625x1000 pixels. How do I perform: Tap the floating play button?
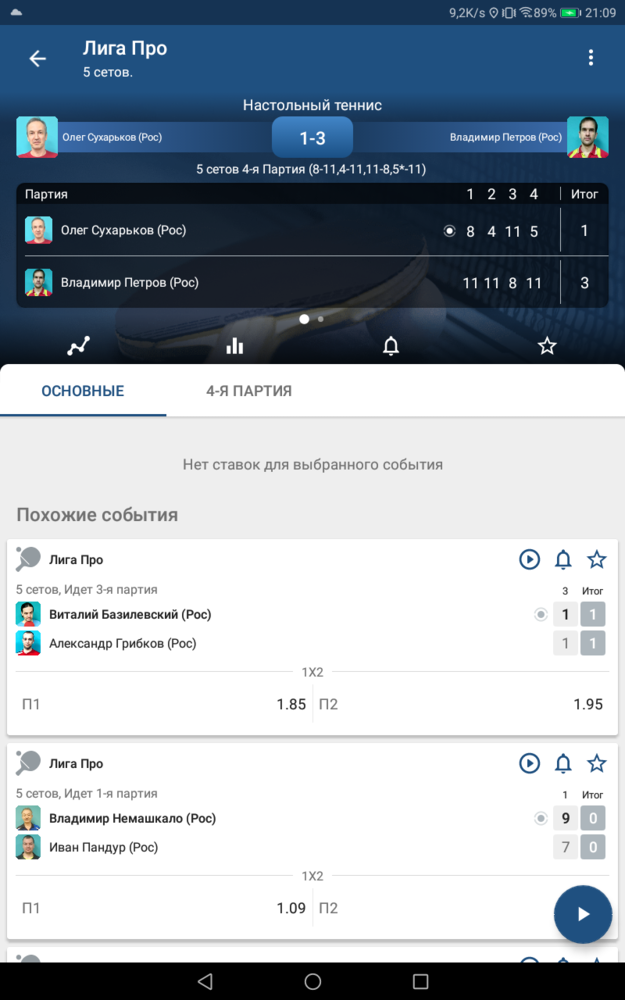coord(583,914)
